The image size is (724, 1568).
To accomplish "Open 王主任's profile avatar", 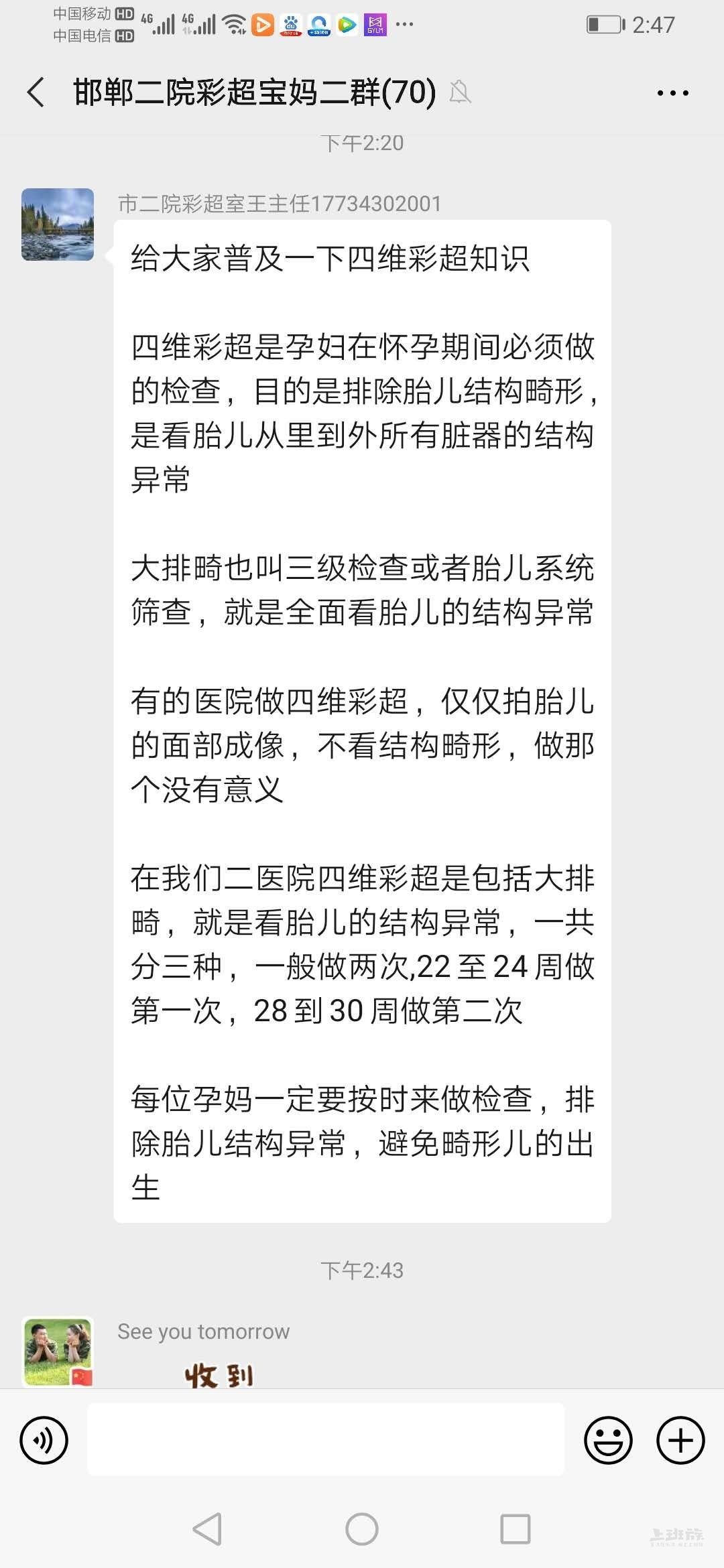I will pos(58,224).
